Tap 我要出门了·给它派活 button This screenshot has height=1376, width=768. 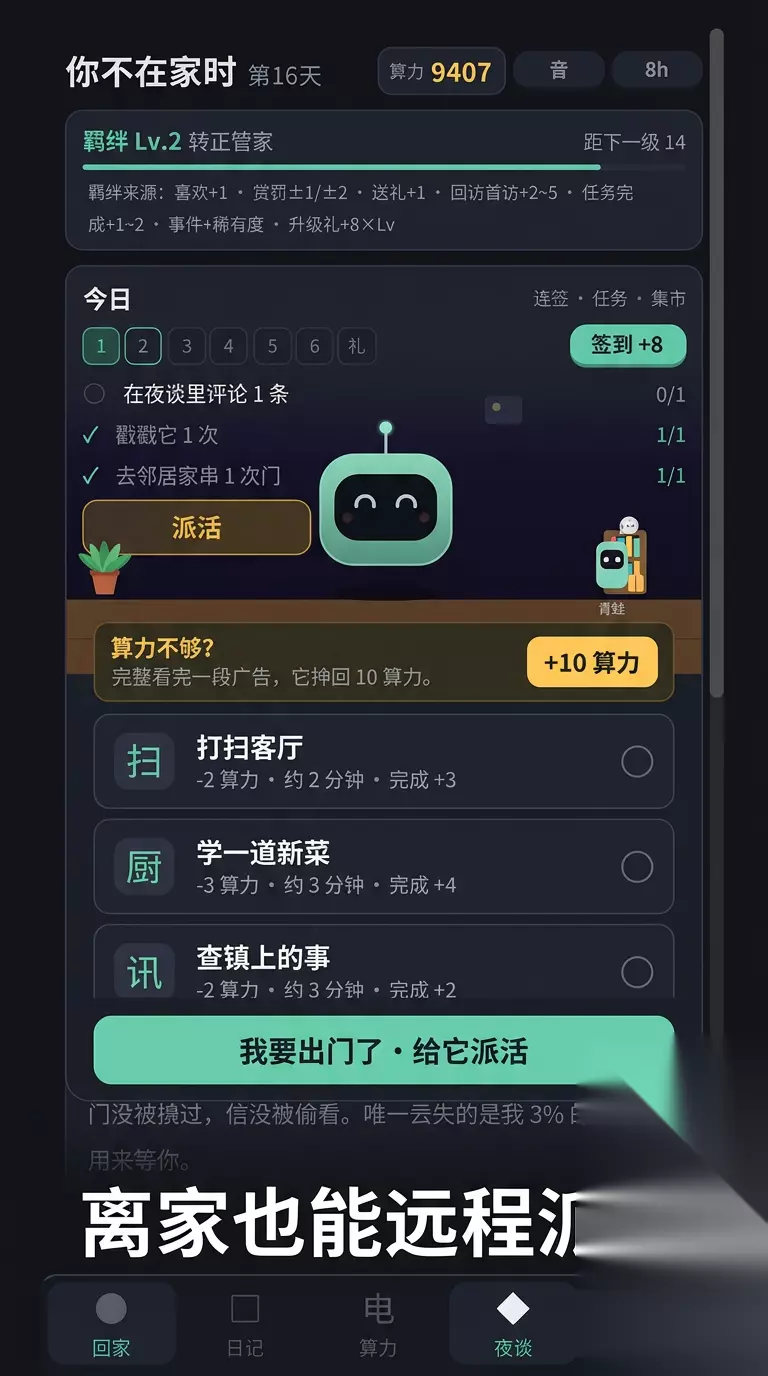(x=384, y=1051)
